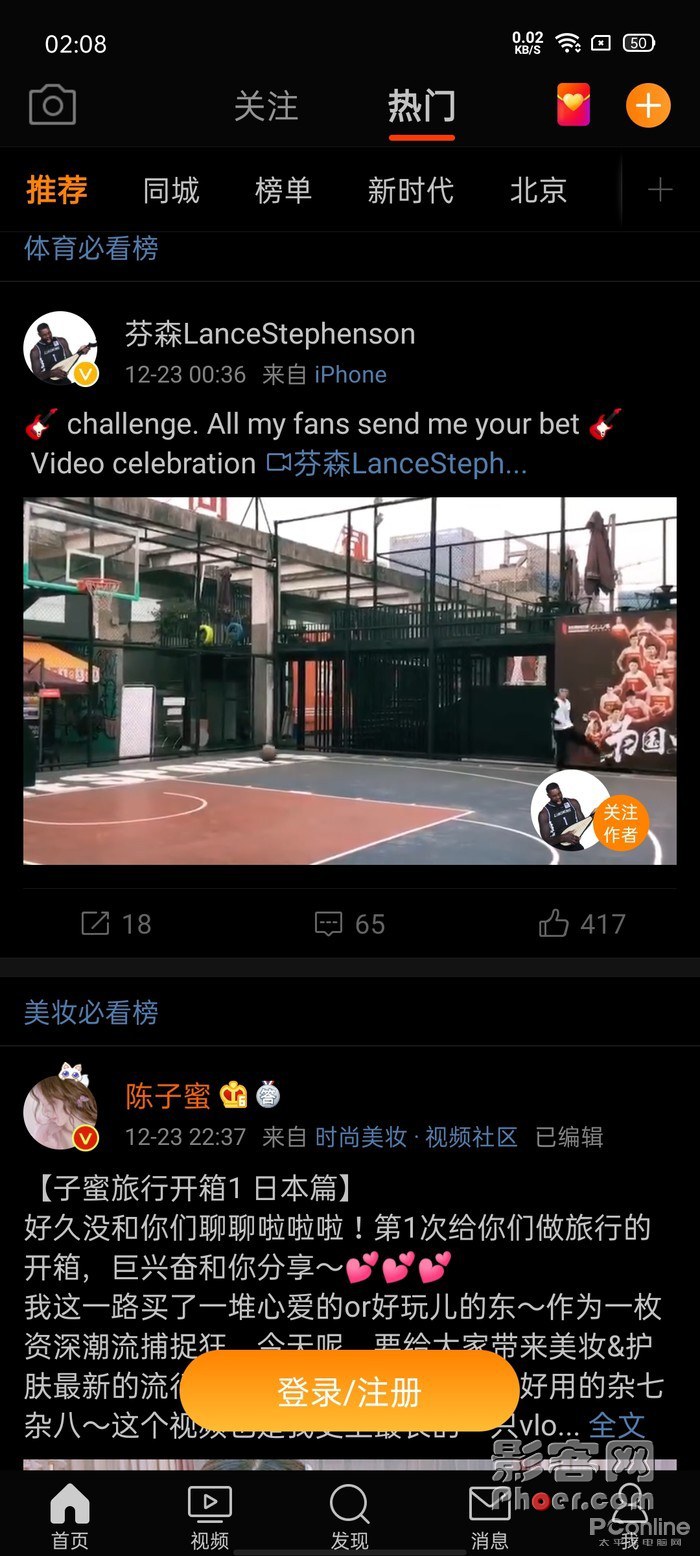Screen dimensions: 700x1556
Task: Switch to 新时代 channel
Action: [410, 190]
